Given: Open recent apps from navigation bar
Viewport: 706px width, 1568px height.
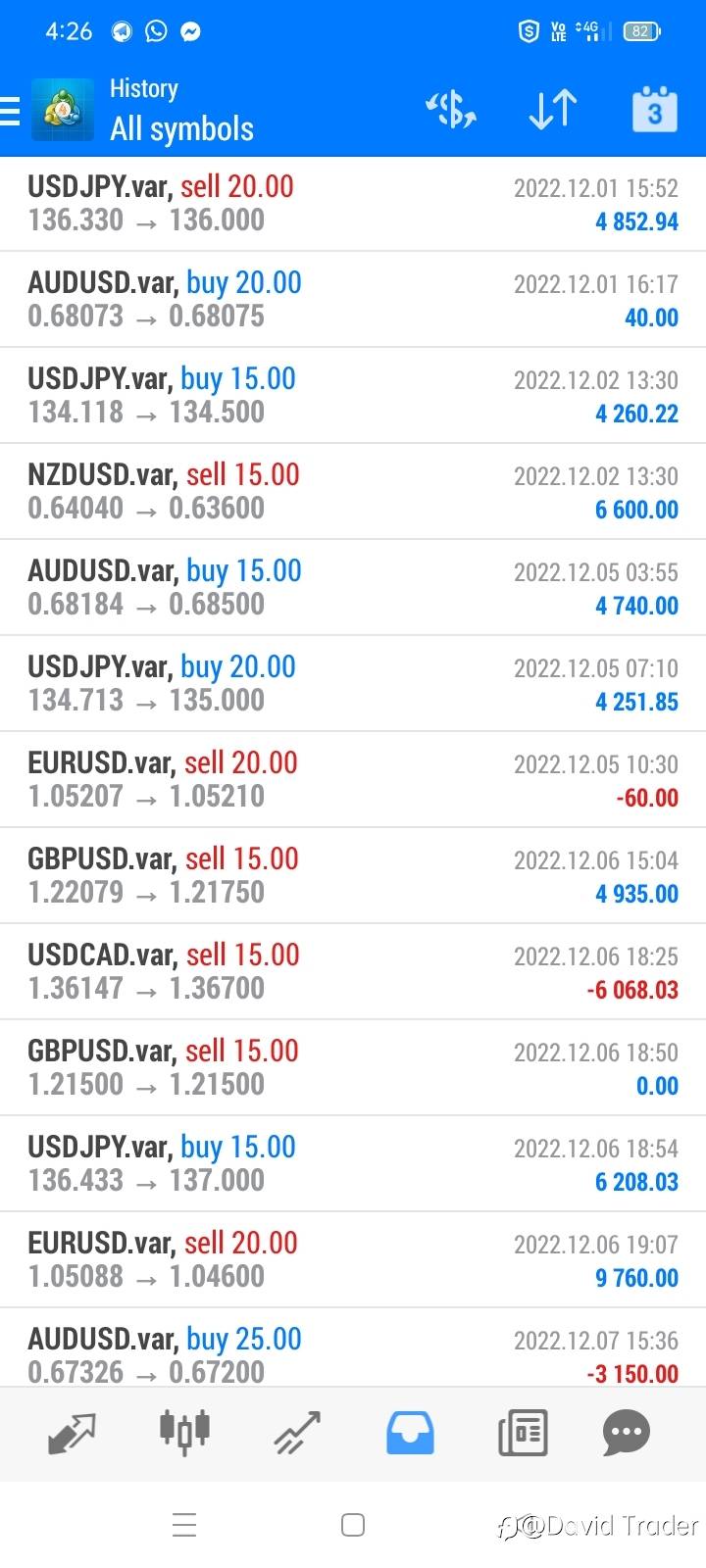Looking at the screenshot, I should (184, 1525).
